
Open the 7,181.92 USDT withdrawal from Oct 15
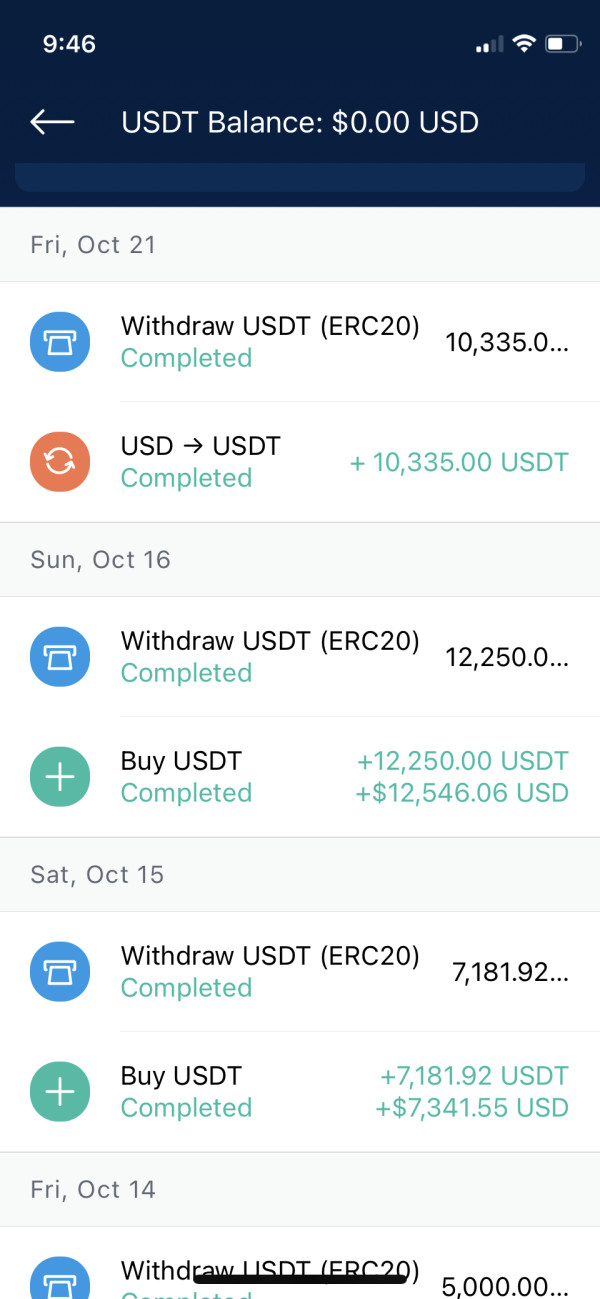(300, 972)
